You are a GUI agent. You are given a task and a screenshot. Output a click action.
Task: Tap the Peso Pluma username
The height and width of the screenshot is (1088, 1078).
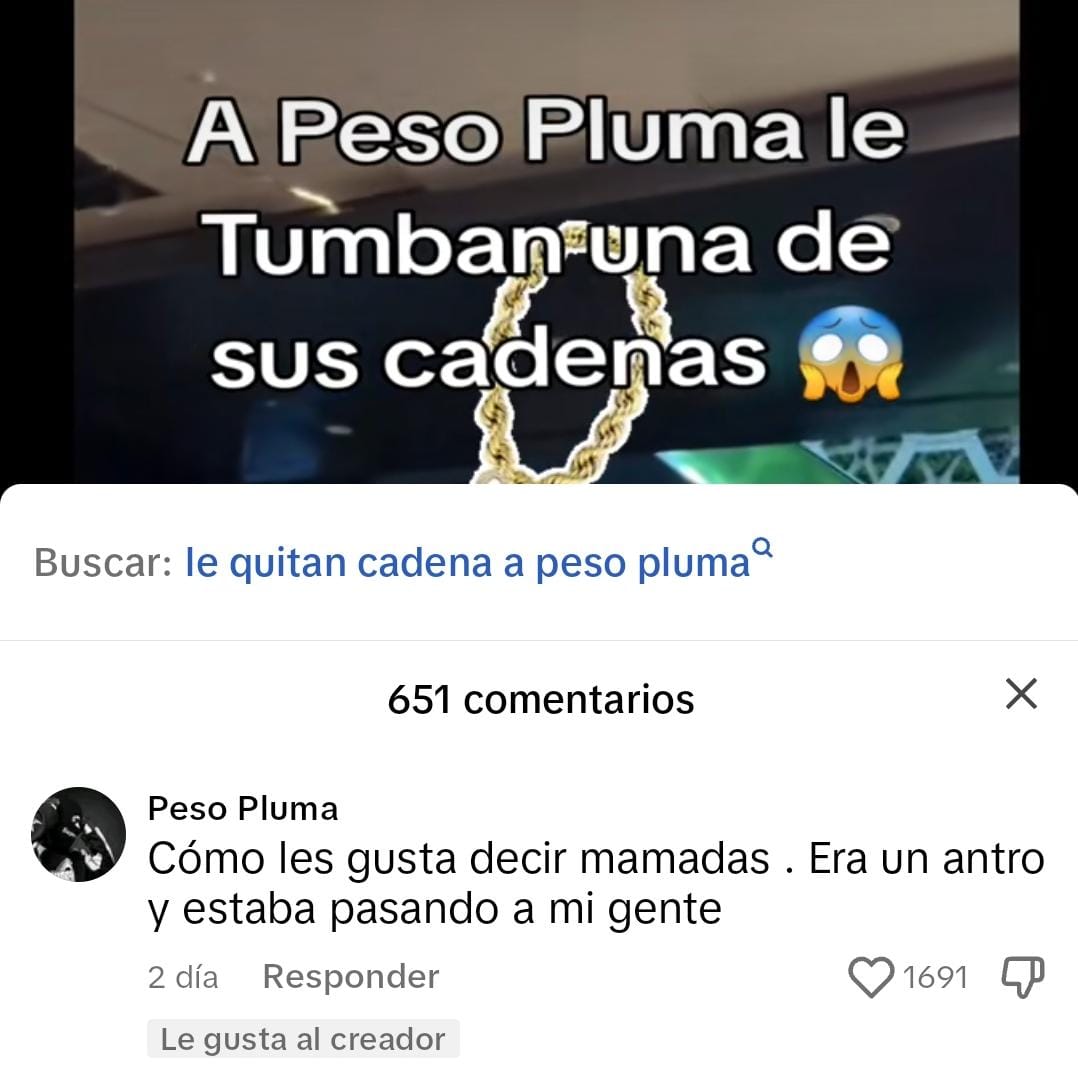243,808
